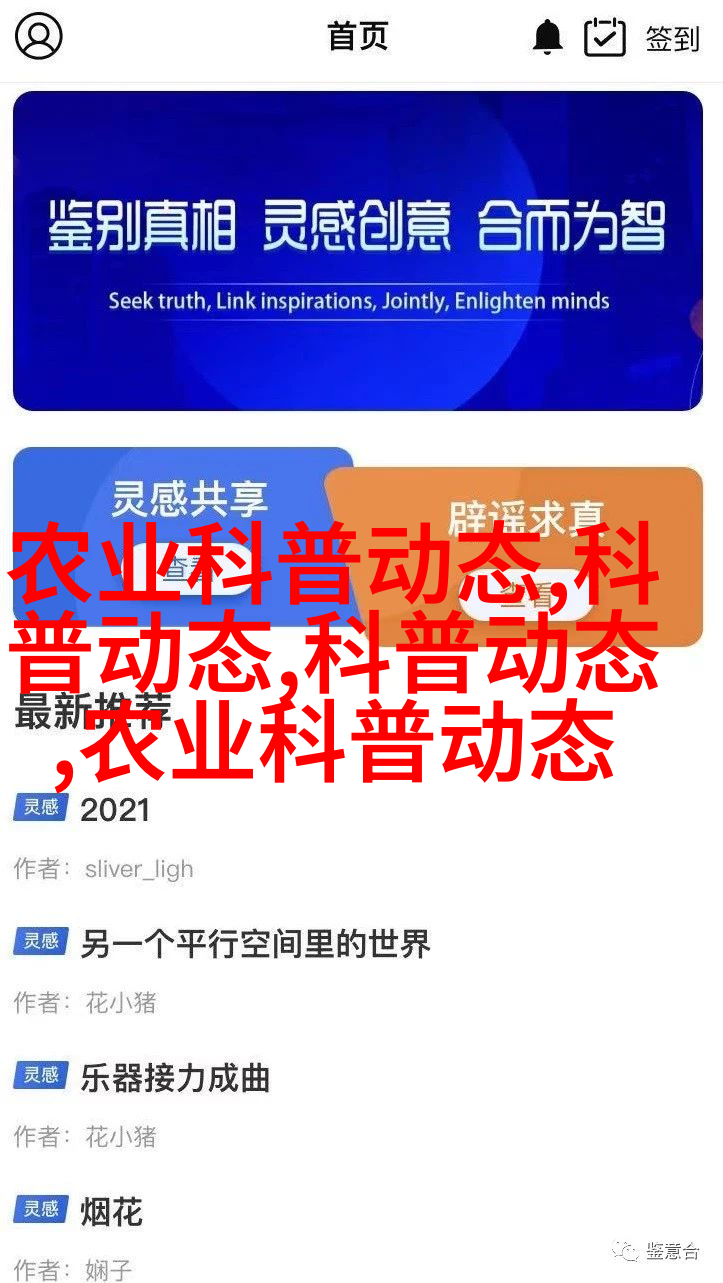Open the user profile icon
Viewport: 723px width, 1283px height.
pyautogui.click(x=39, y=37)
